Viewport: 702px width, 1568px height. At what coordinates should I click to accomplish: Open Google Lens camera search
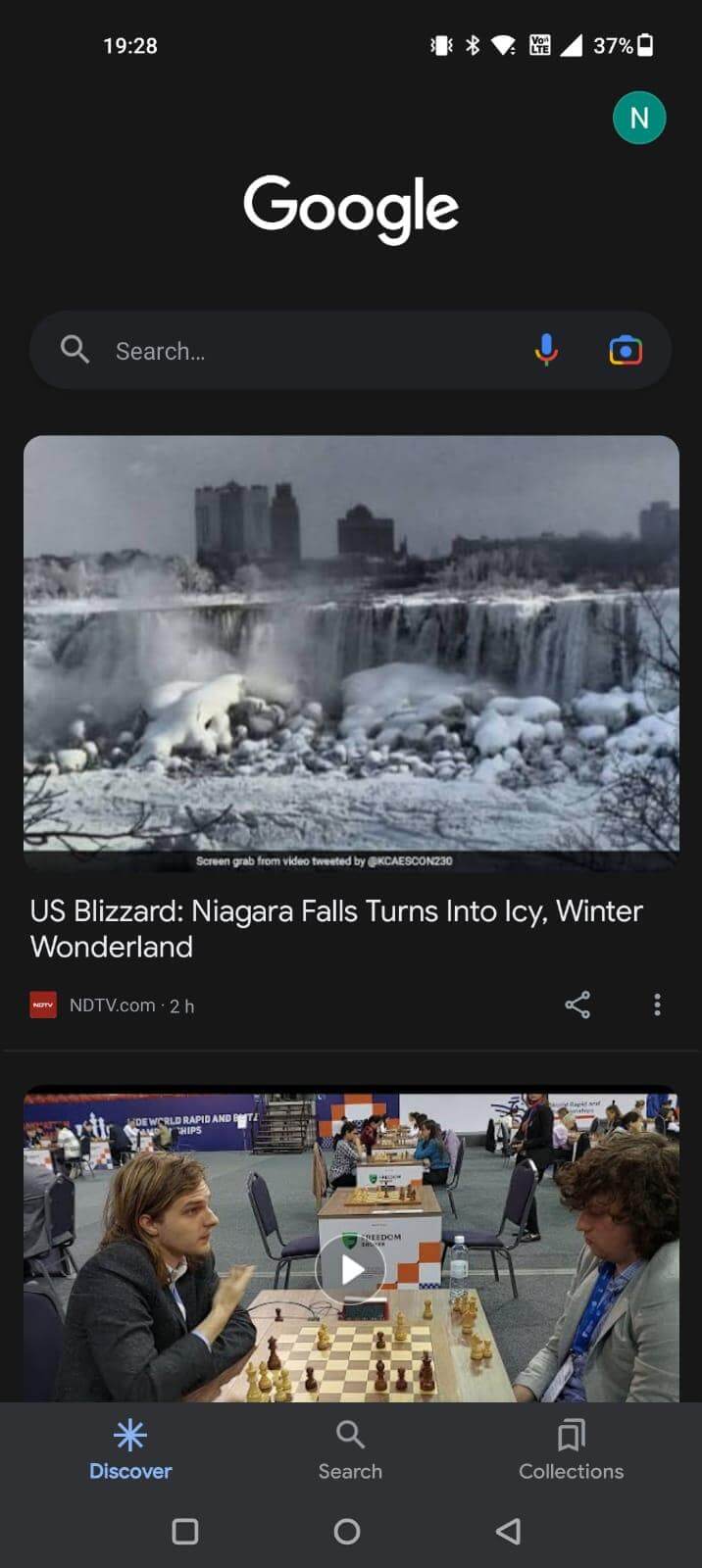tap(626, 350)
